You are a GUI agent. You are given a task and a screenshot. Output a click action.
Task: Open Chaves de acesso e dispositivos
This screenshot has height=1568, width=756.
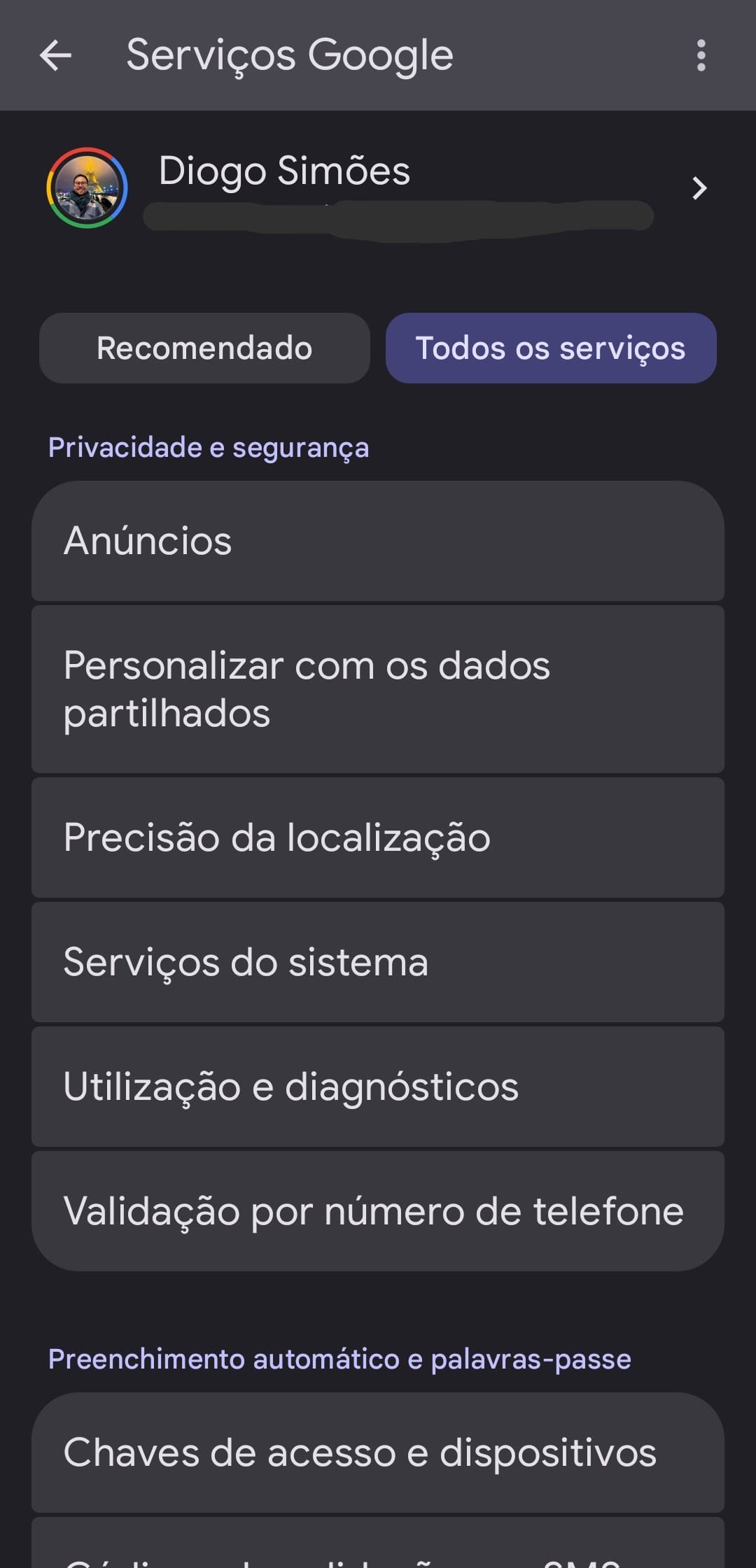[378, 1453]
